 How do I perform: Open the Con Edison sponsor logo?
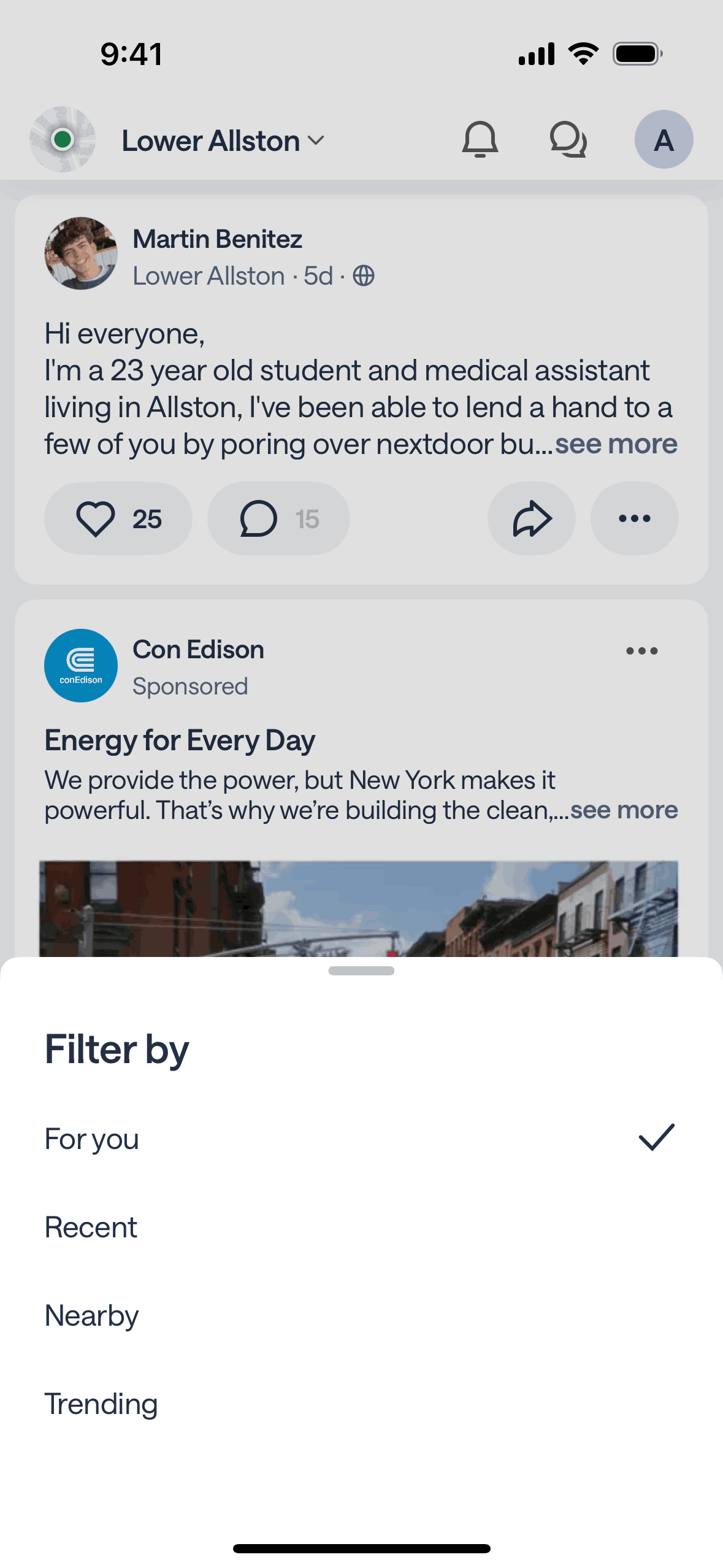click(81, 666)
